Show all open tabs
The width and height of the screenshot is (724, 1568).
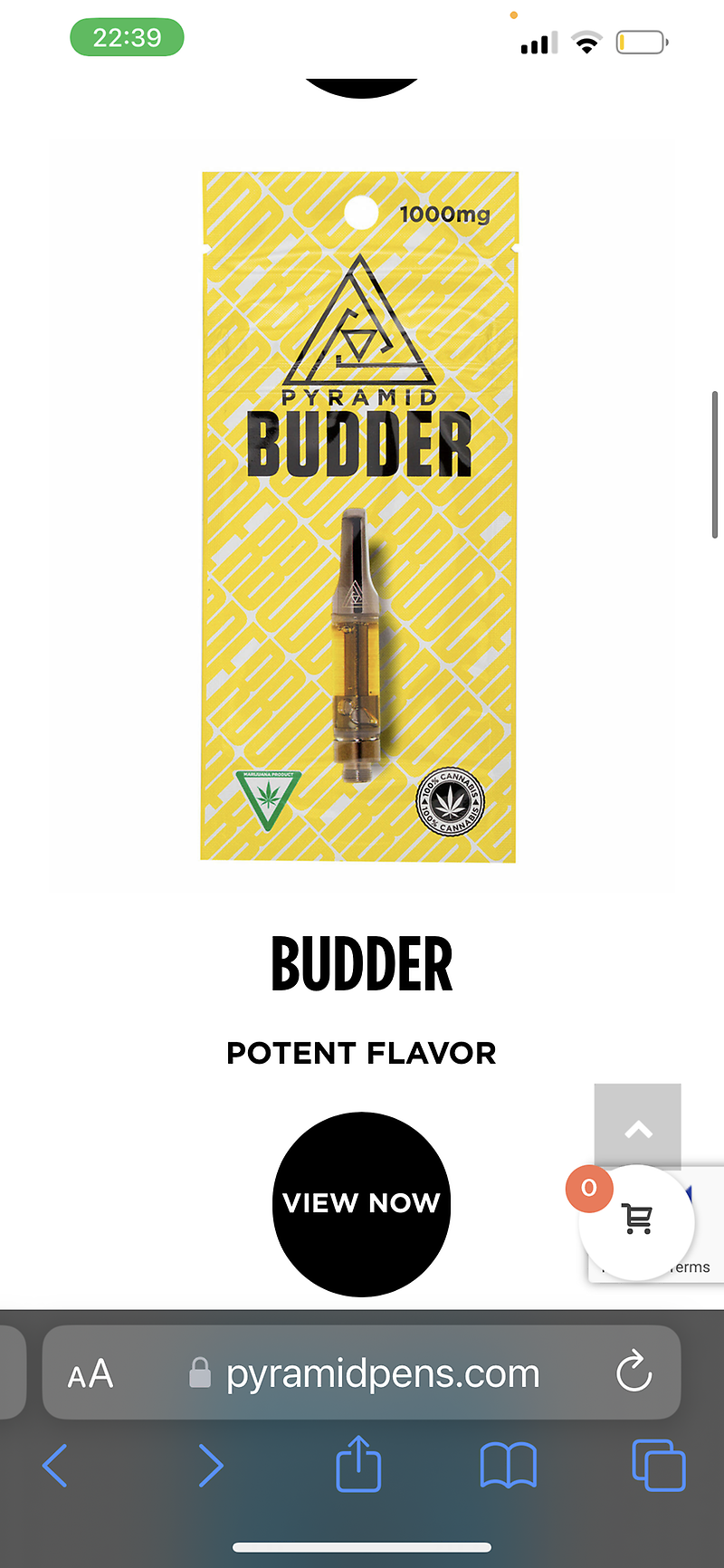pyautogui.click(x=658, y=1465)
